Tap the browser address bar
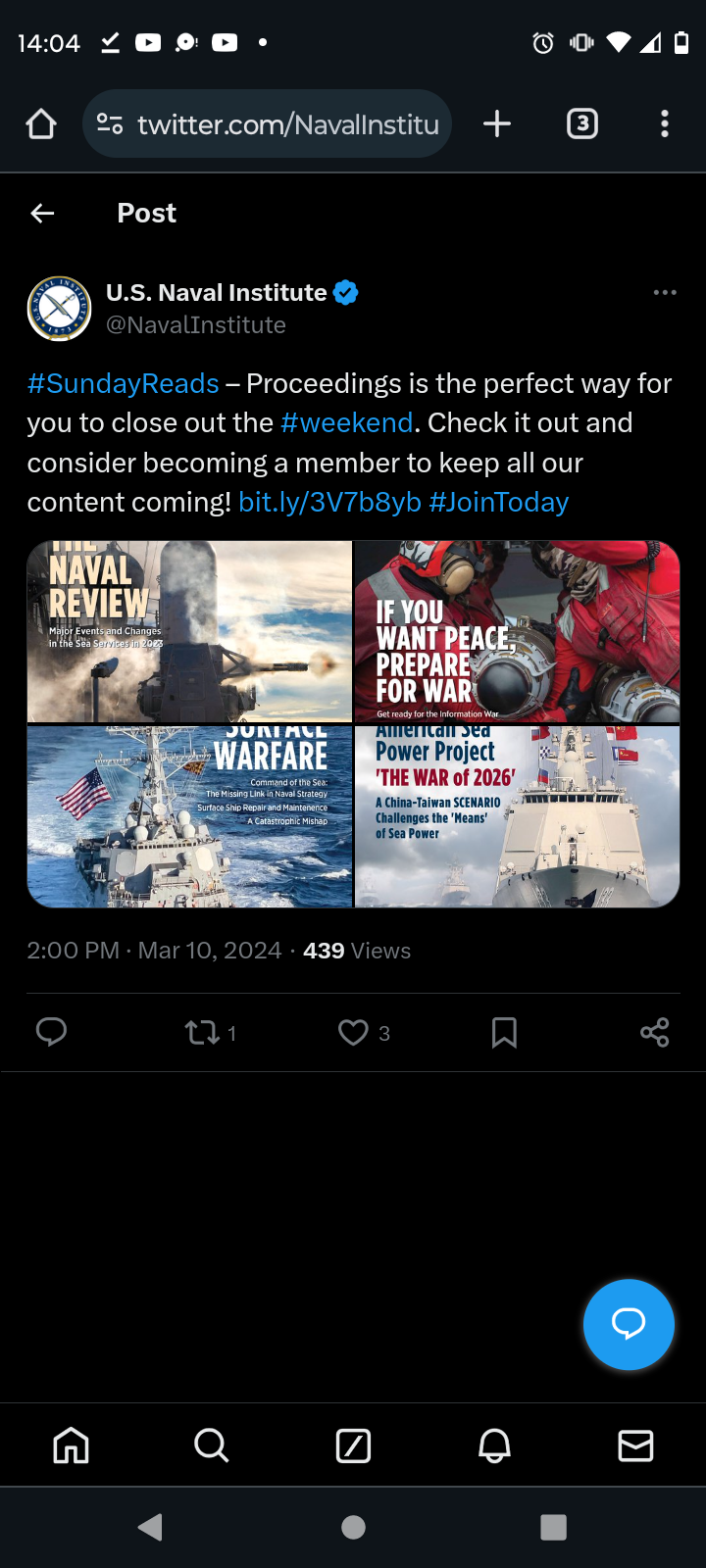The width and height of the screenshot is (706, 1568). tap(267, 123)
